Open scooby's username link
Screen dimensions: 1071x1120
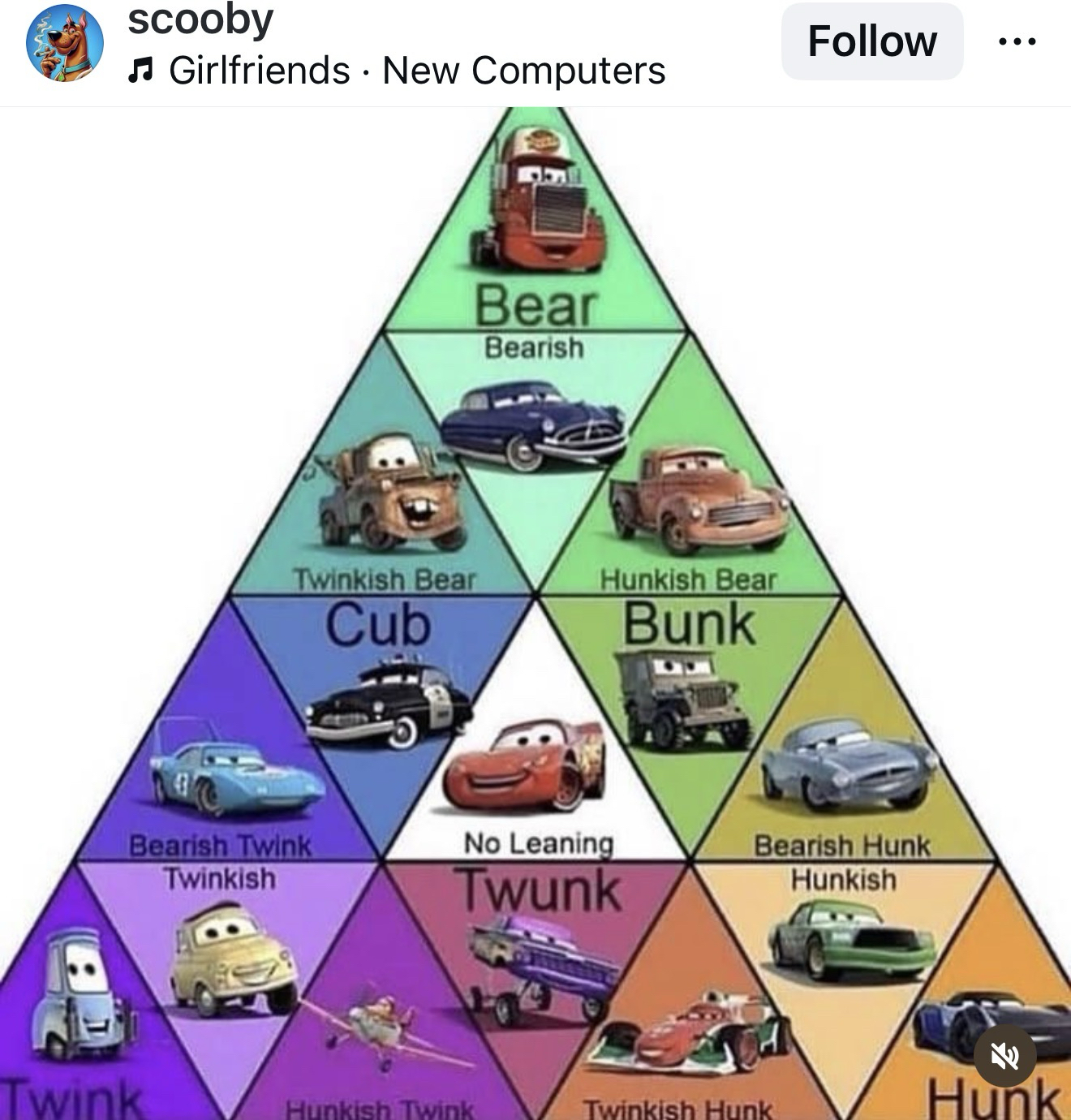[200, 19]
